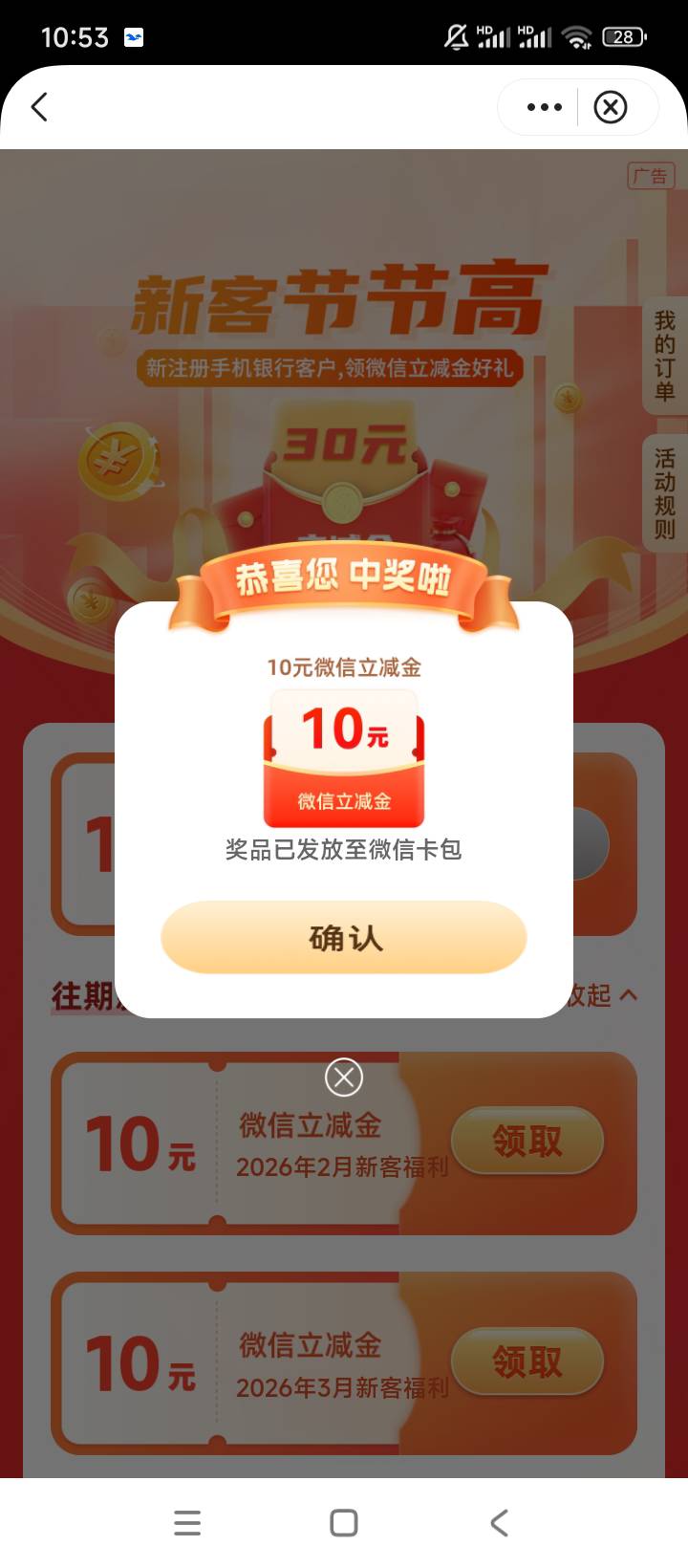Dismiss the prize dialog with X below

pyautogui.click(x=344, y=1078)
